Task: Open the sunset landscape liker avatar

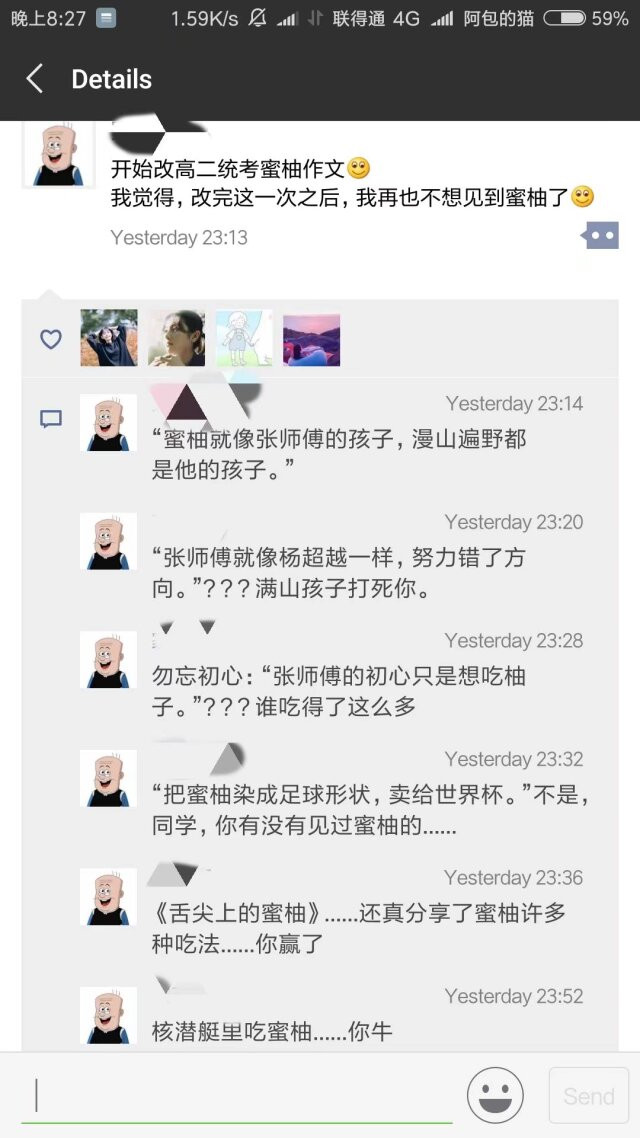Action: (311, 337)
